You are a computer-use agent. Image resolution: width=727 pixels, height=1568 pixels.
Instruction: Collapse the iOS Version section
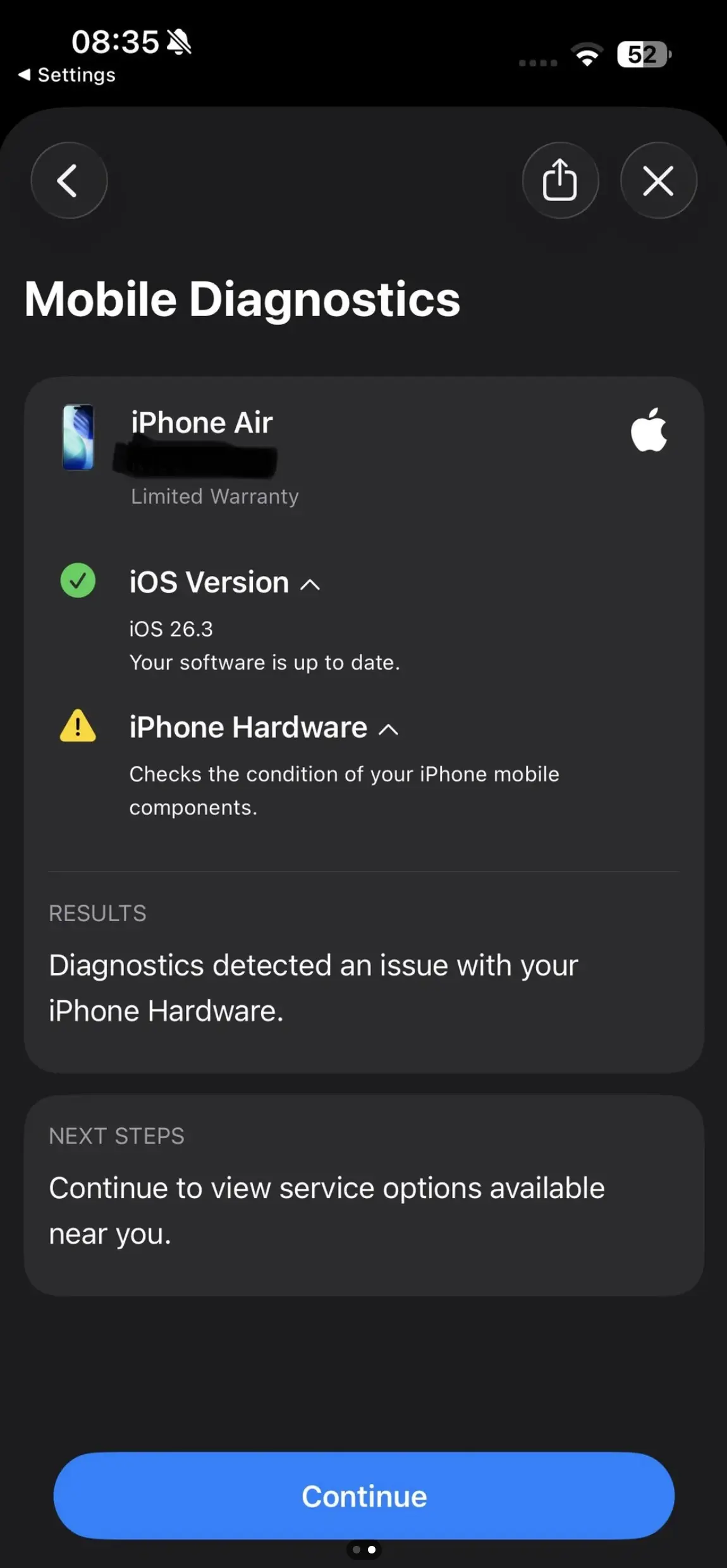(309, 584)
